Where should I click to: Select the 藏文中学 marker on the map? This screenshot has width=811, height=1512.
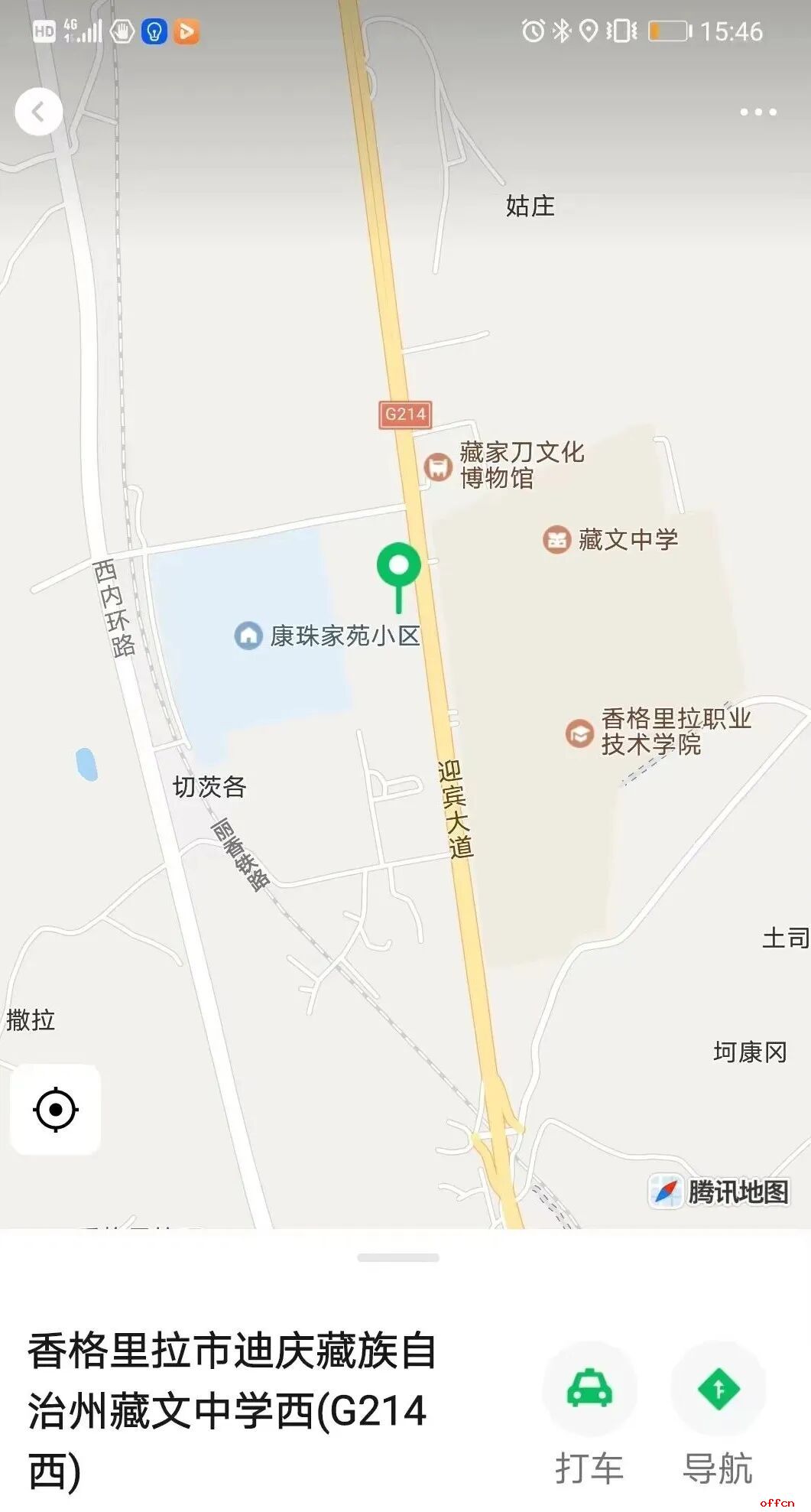[557, 540]
